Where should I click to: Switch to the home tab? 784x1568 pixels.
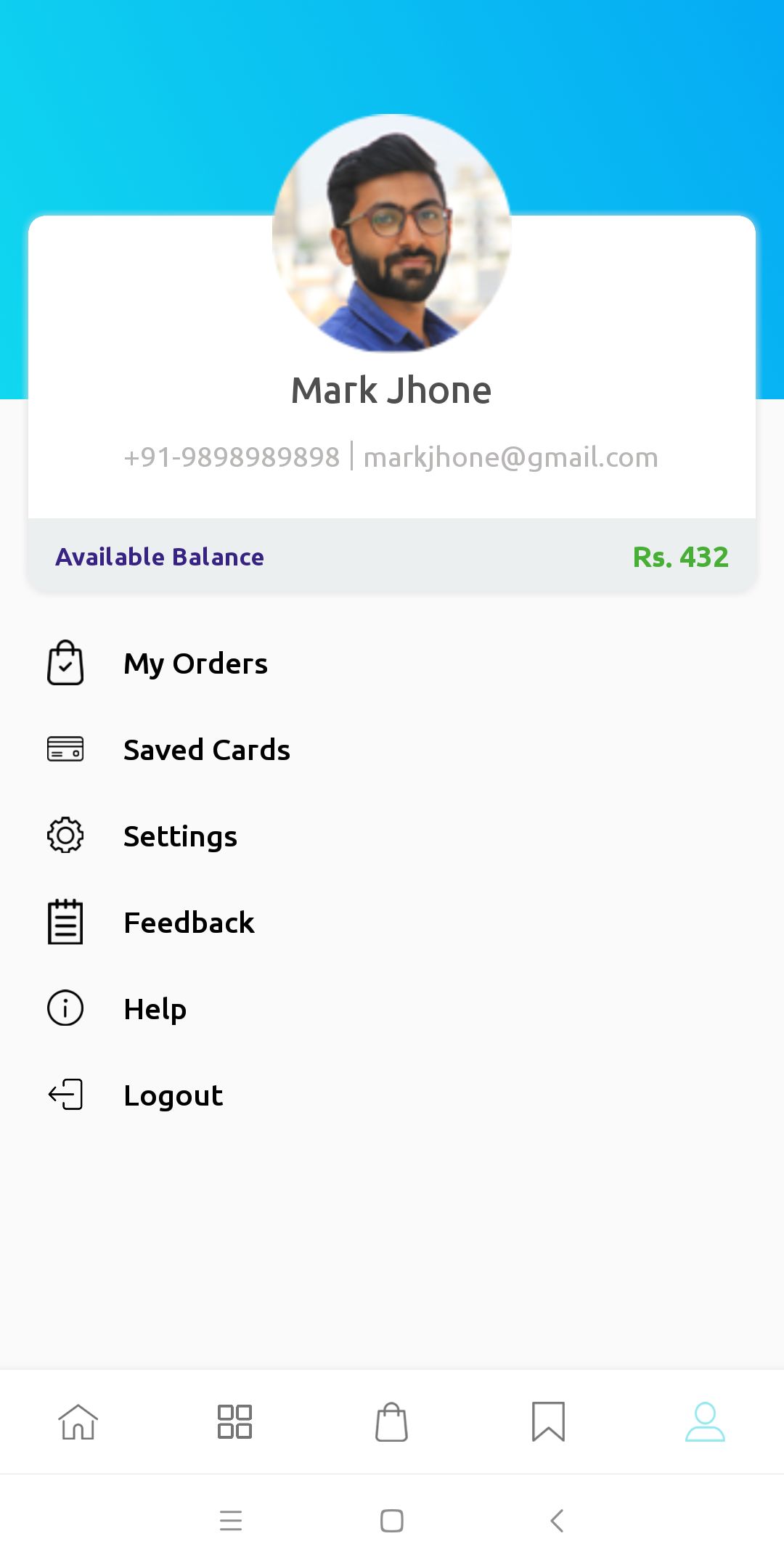tap(78, 1421)
